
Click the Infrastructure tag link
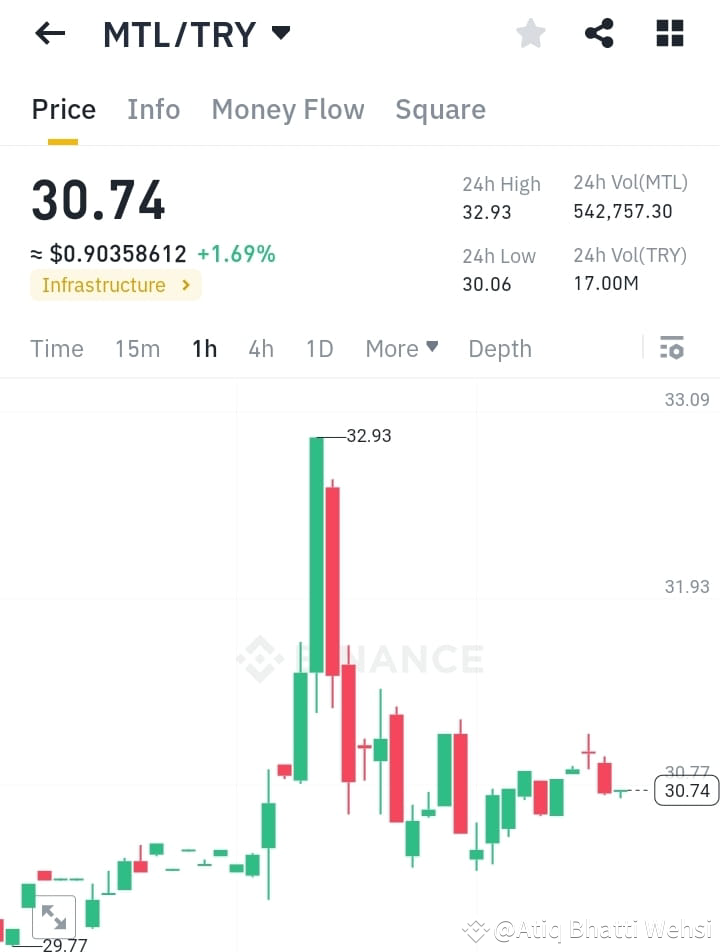pyautogui.click(x=105, y=285)
